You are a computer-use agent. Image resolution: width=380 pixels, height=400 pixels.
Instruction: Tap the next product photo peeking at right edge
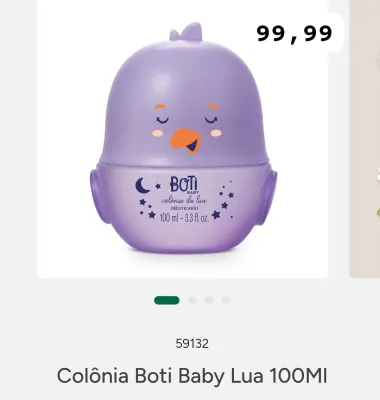[365, 139]
